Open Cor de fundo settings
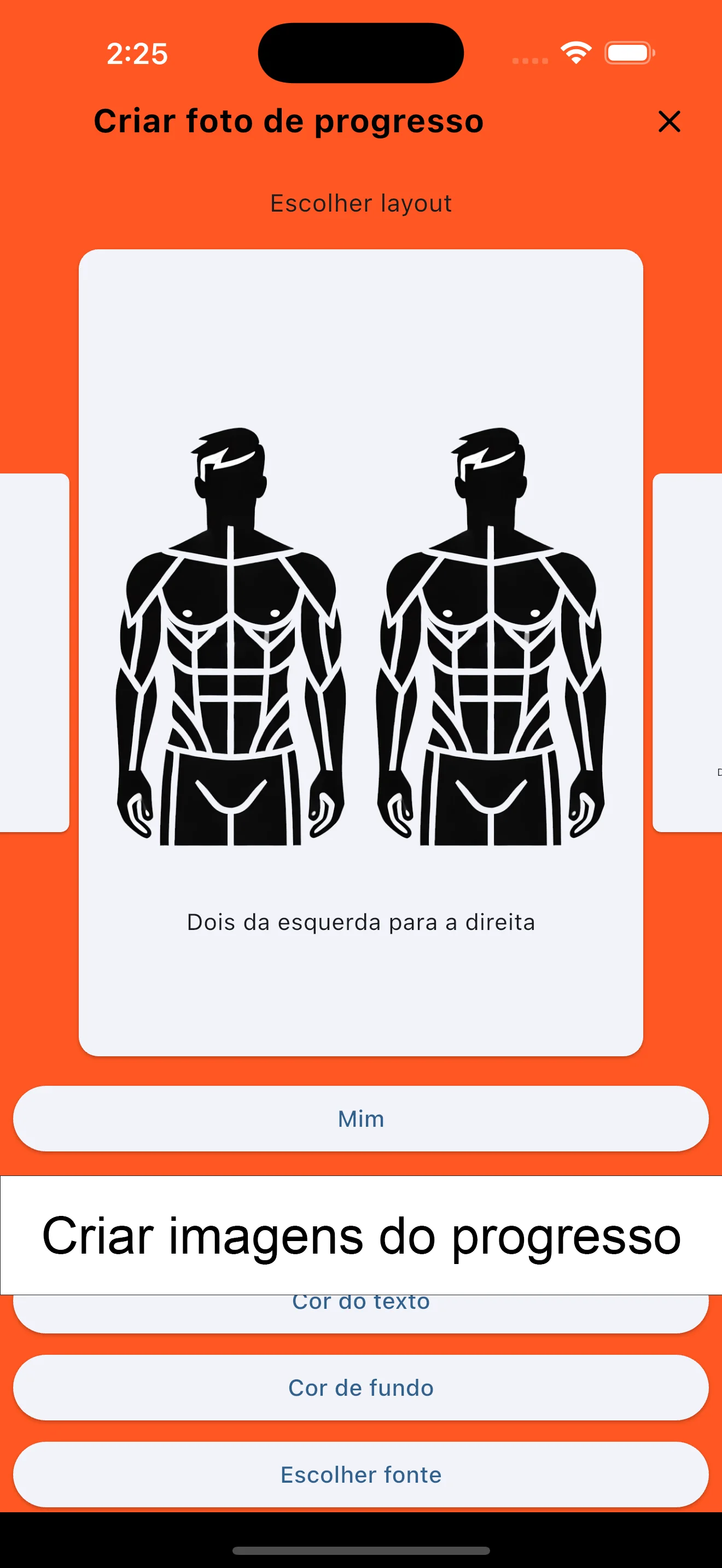The image size is (722, 1568). click(360, 1389)
